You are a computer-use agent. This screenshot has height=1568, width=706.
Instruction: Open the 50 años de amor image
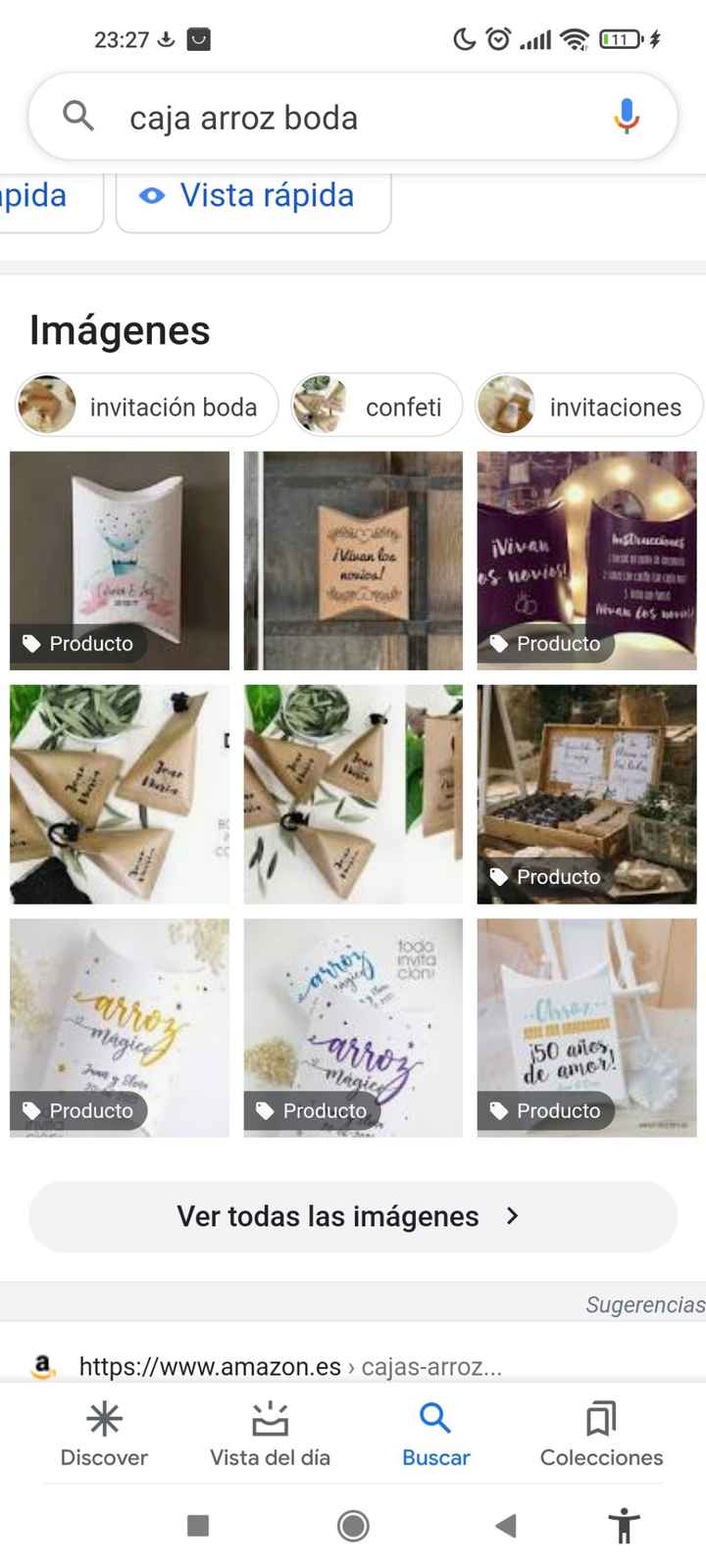pos(586,1028)
